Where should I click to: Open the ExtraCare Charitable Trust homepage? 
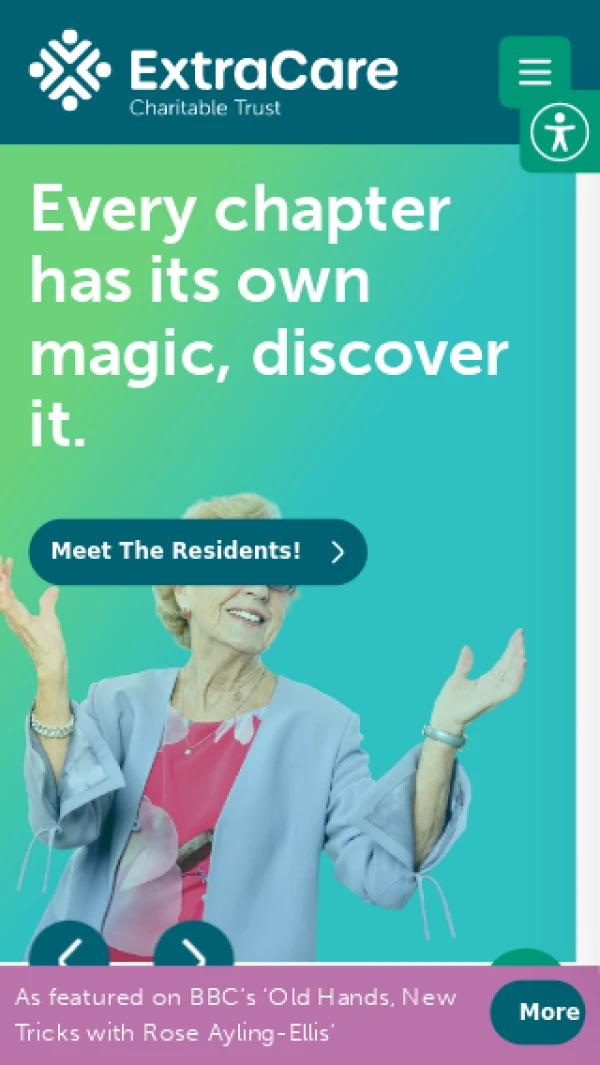coord(213,72)
